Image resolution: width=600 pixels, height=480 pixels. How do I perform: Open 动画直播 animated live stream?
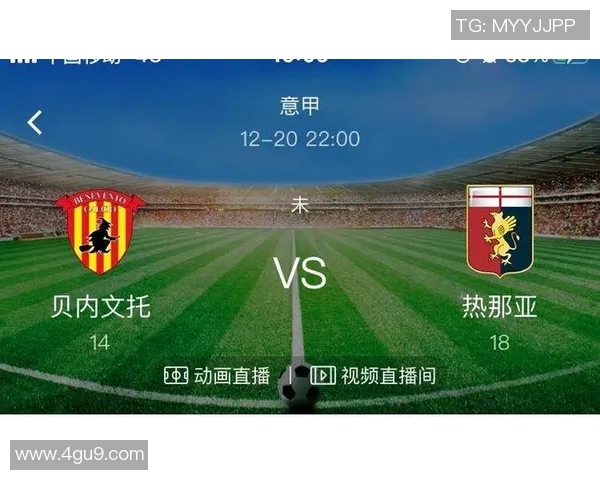218,376
